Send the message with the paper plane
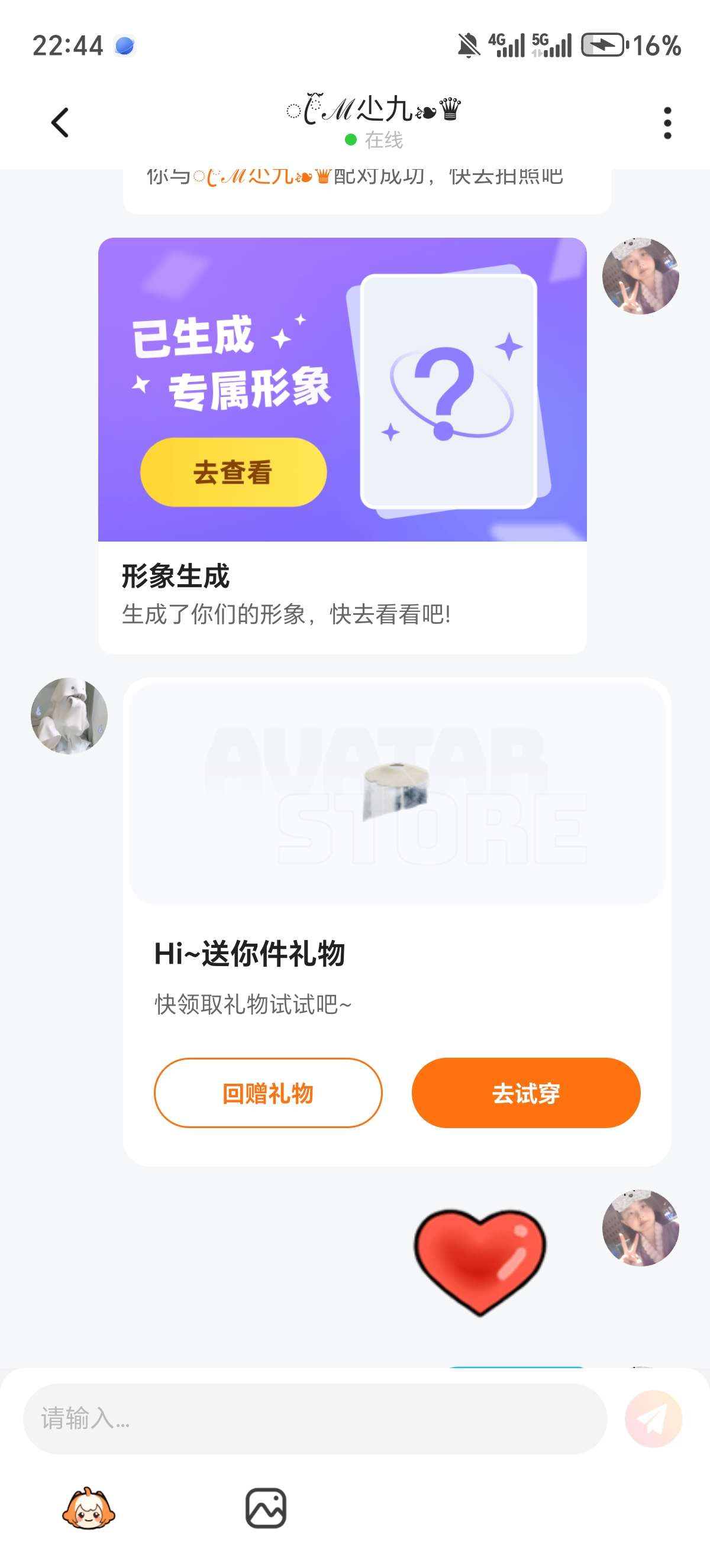 pyautogui.click(x=653, y=1419)
